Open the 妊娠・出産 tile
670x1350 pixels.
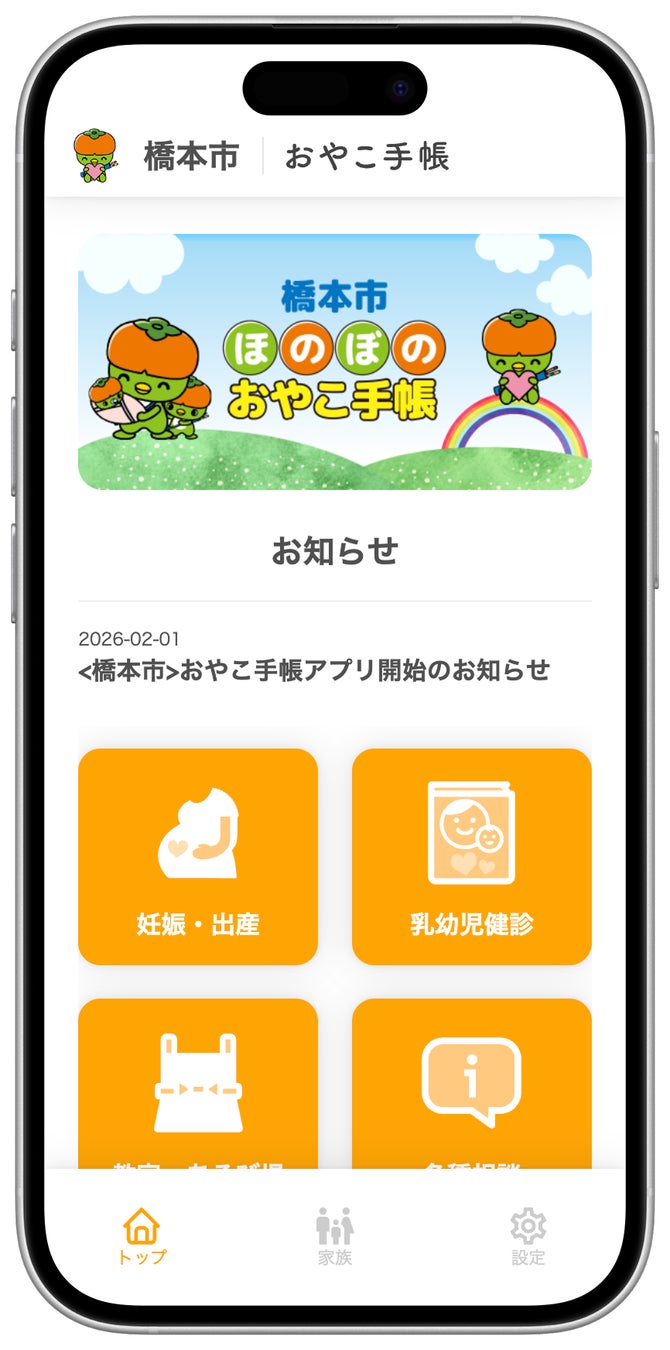(198, 857)
